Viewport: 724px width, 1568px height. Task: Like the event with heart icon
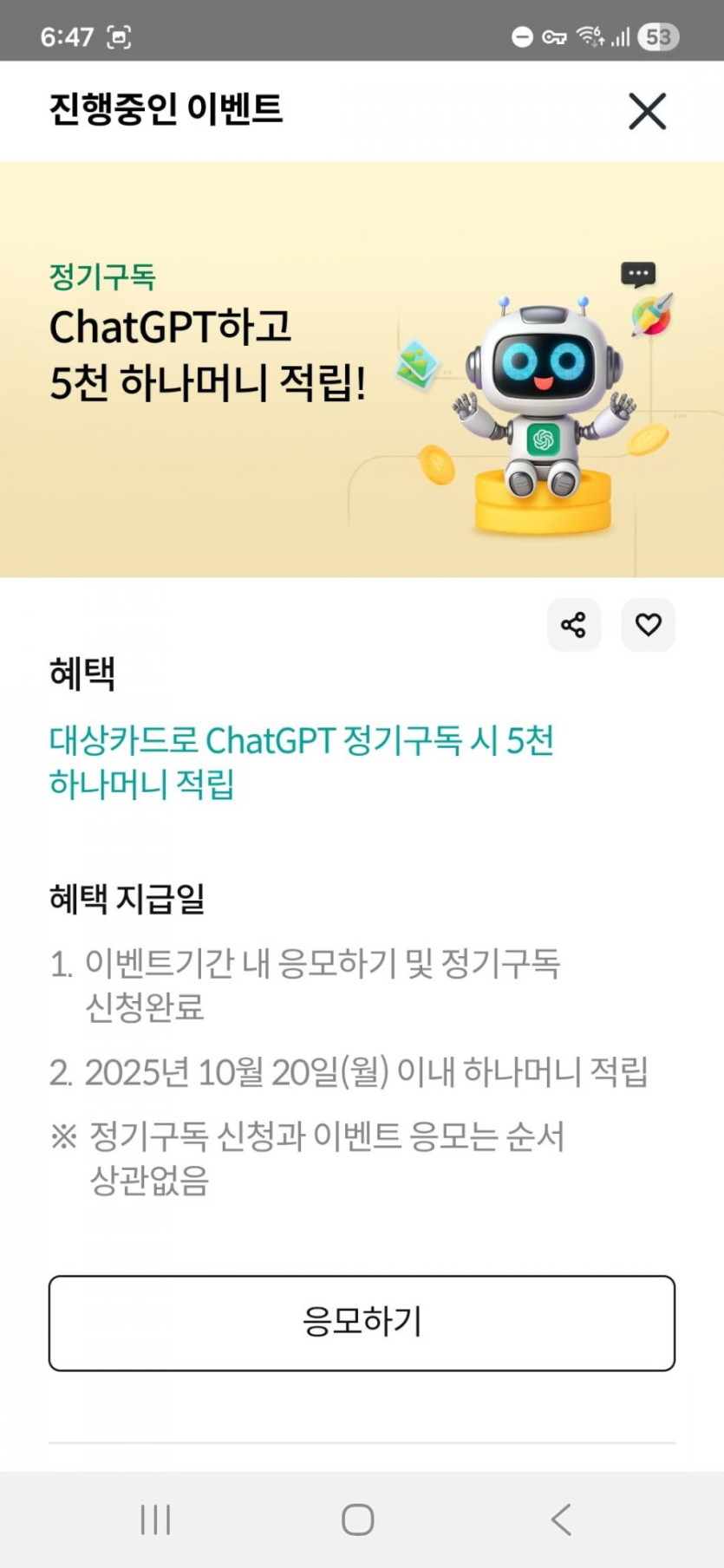pyautogui.click(x=648, y=625)
